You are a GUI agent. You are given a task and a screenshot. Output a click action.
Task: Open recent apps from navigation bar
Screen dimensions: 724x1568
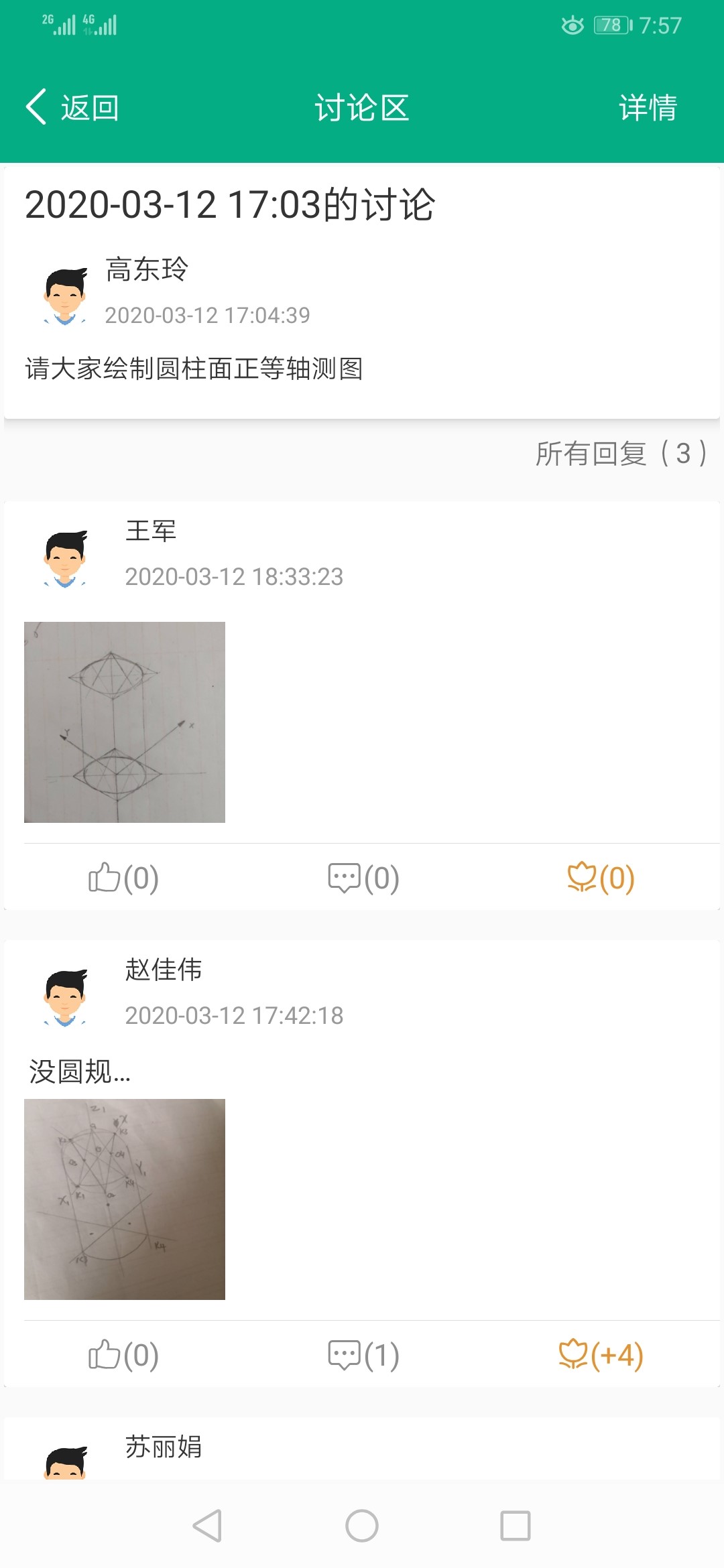coord(516,1526)
